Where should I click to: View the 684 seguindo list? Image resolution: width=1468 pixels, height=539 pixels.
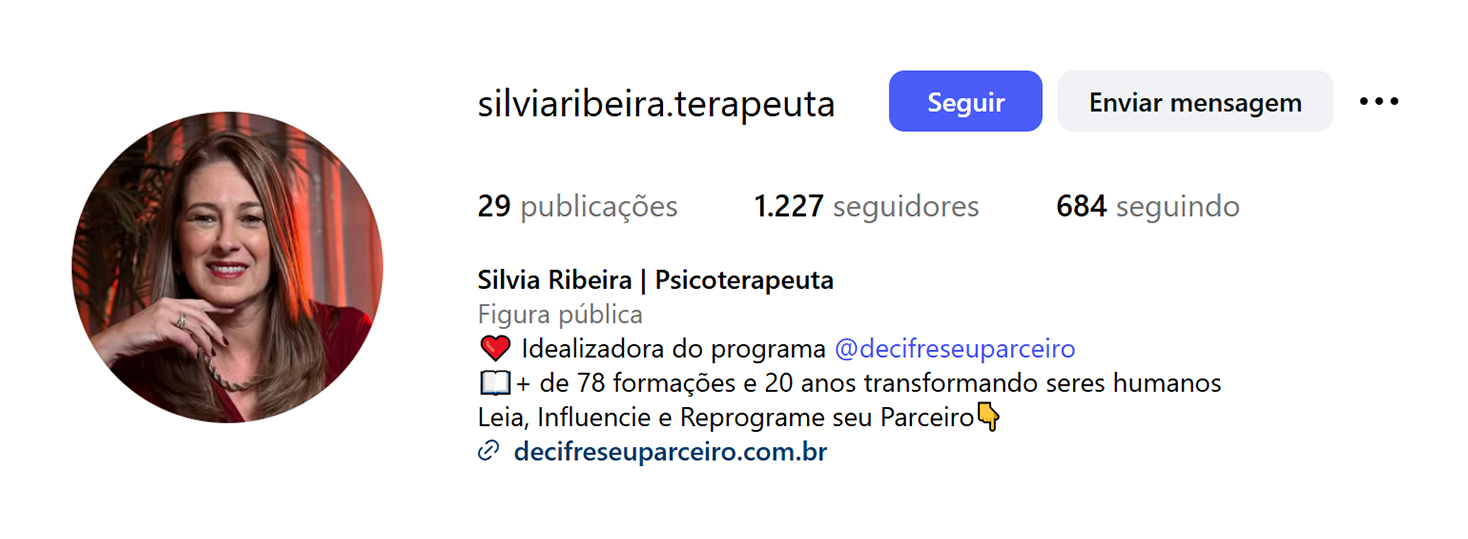coord(1147,207)
